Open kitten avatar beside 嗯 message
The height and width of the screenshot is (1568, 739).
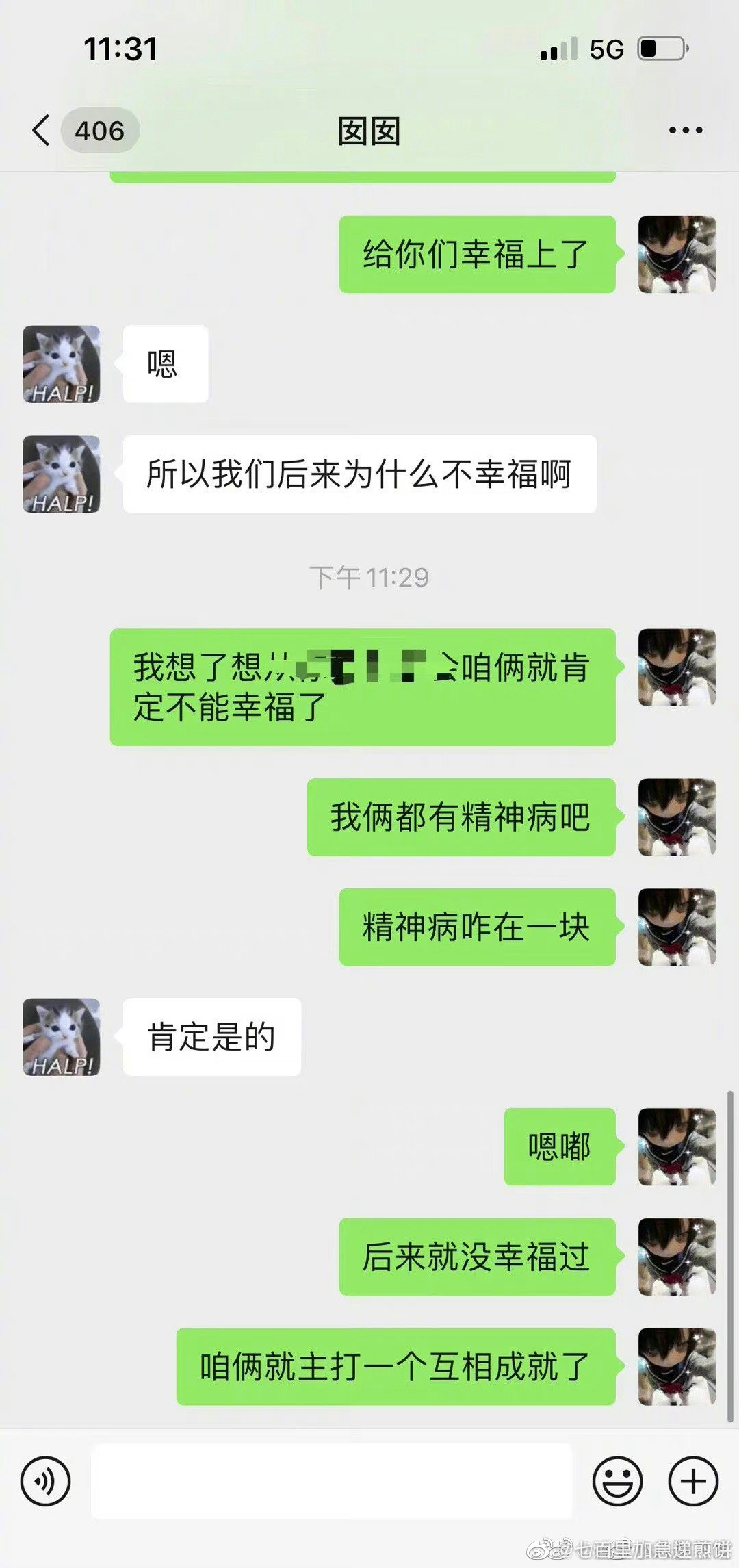(x=62, y=363)
